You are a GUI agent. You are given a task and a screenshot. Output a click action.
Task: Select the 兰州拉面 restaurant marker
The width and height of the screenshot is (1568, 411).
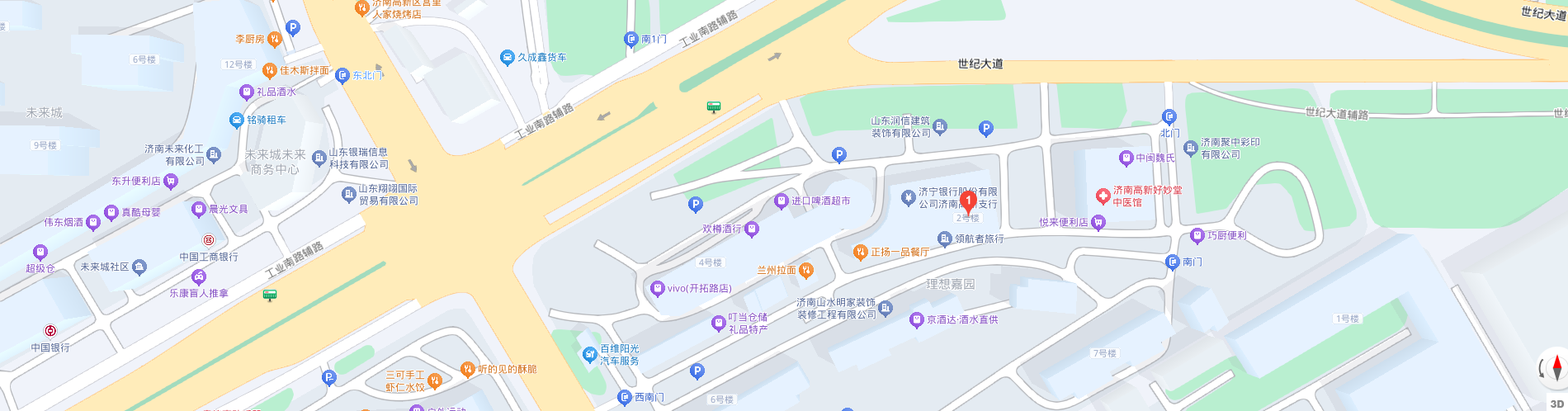click(x=806, y=270)
